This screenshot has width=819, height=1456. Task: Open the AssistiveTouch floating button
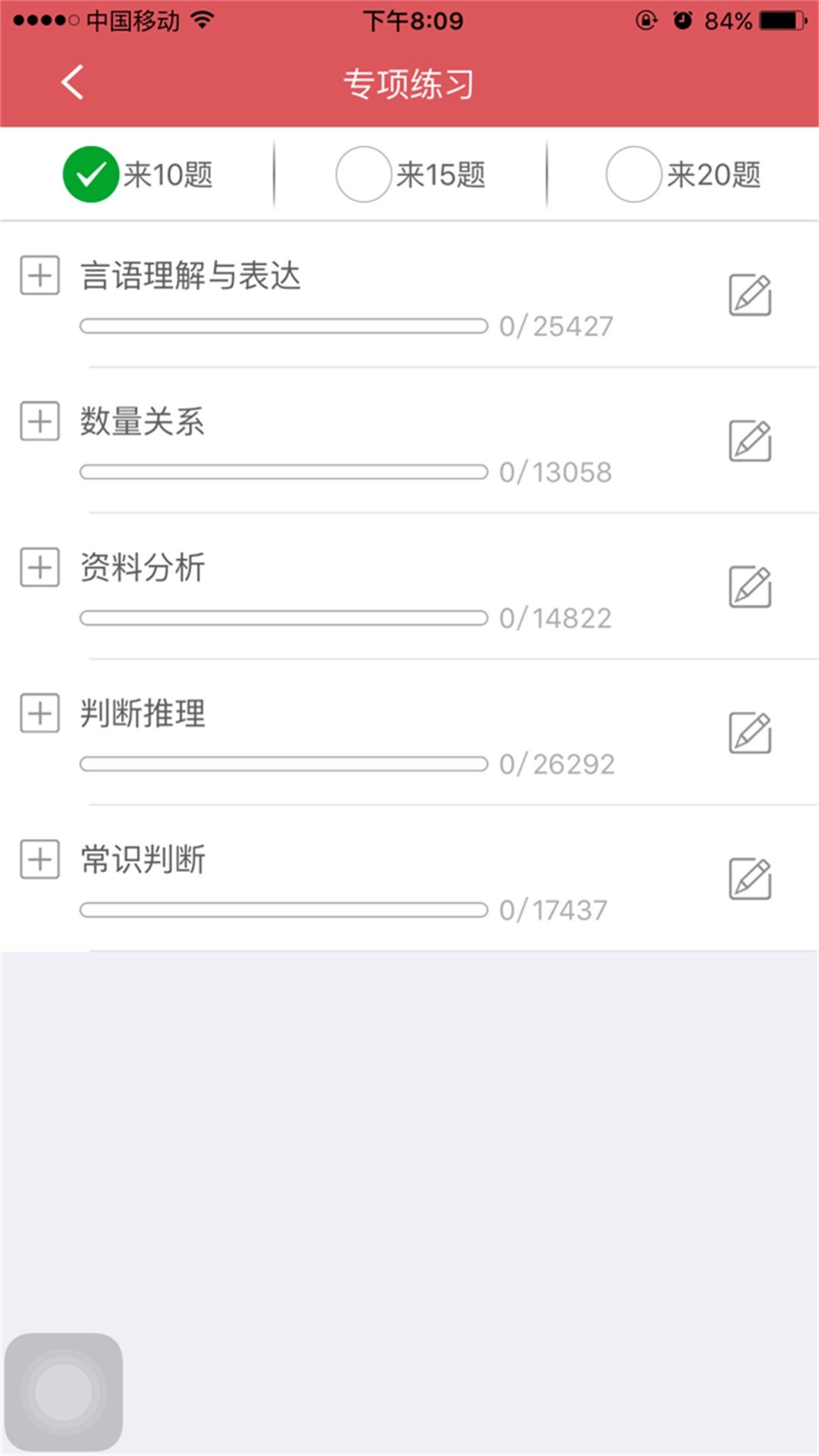click(64, 1392)
